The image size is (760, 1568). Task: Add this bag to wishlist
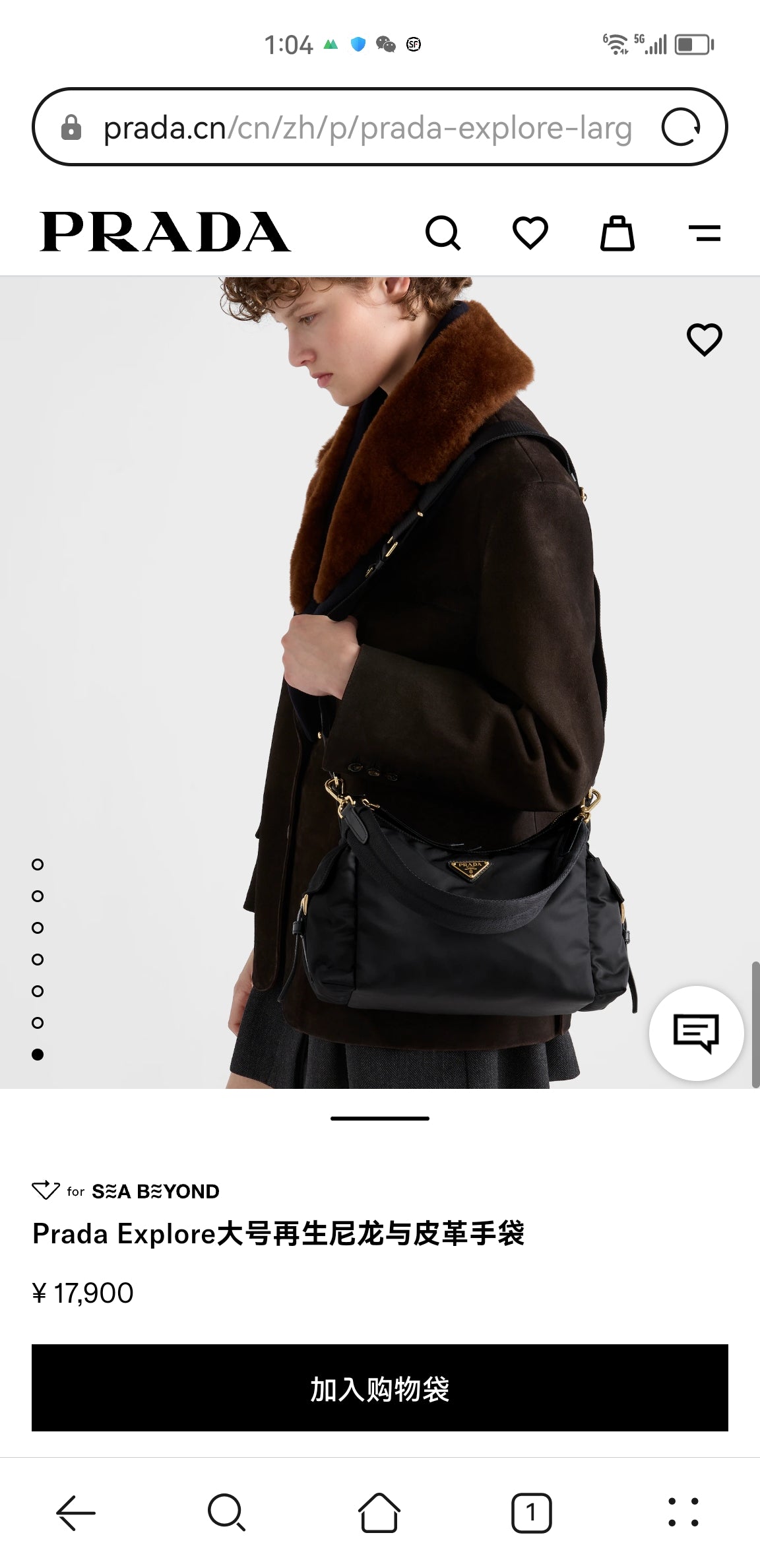[705, 340]
